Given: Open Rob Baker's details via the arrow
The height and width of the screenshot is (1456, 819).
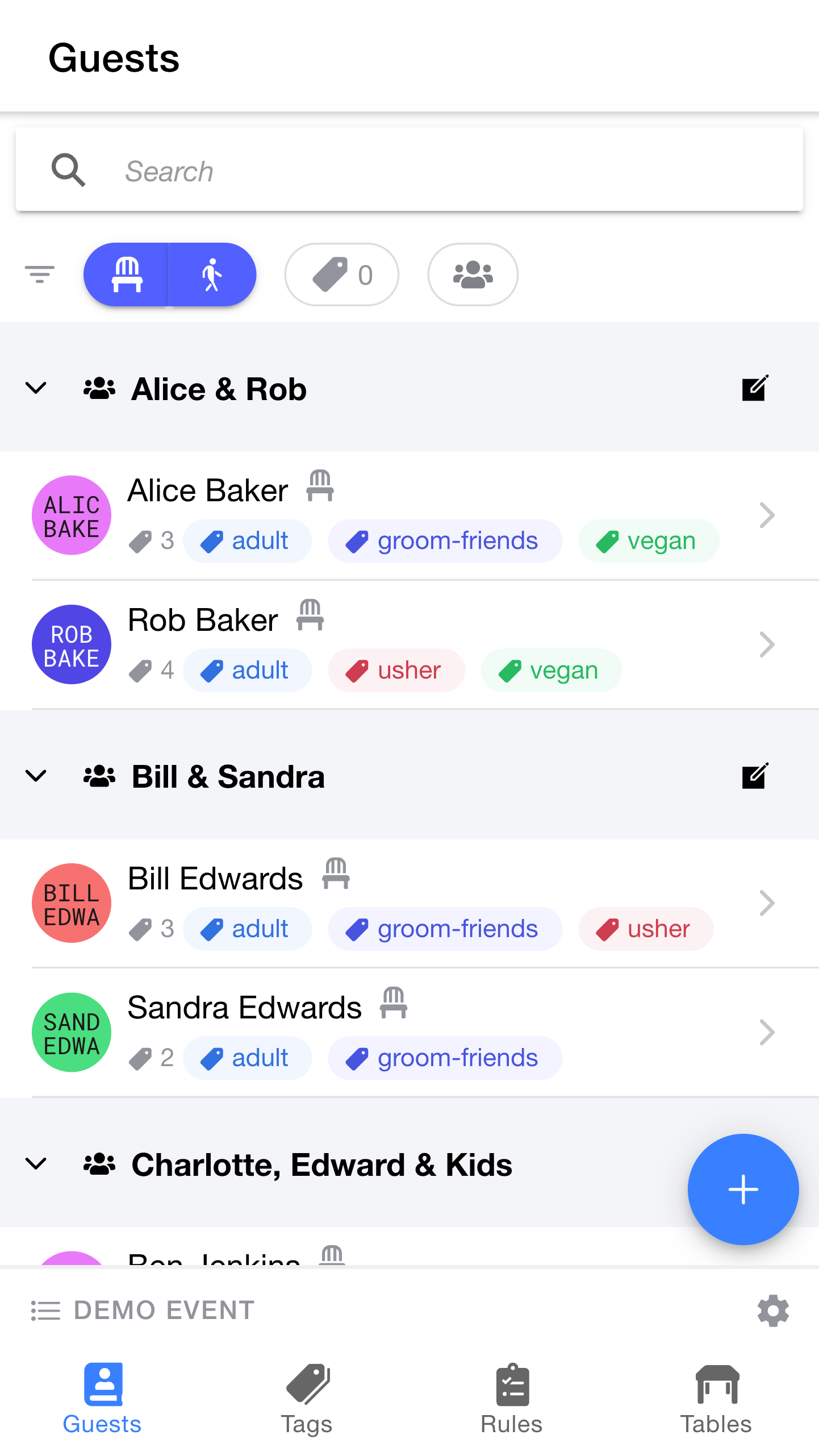Looking at the screenshot, I should (x=768, y=644).
